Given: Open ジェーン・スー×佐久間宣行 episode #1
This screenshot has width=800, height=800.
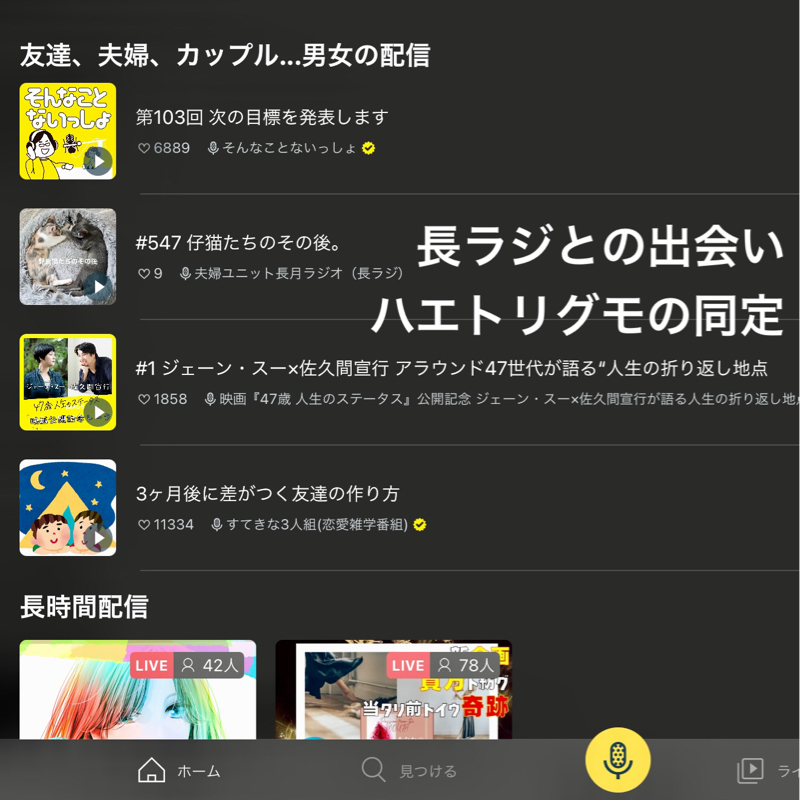Looking at the screenshot, I should click(451, 369).
